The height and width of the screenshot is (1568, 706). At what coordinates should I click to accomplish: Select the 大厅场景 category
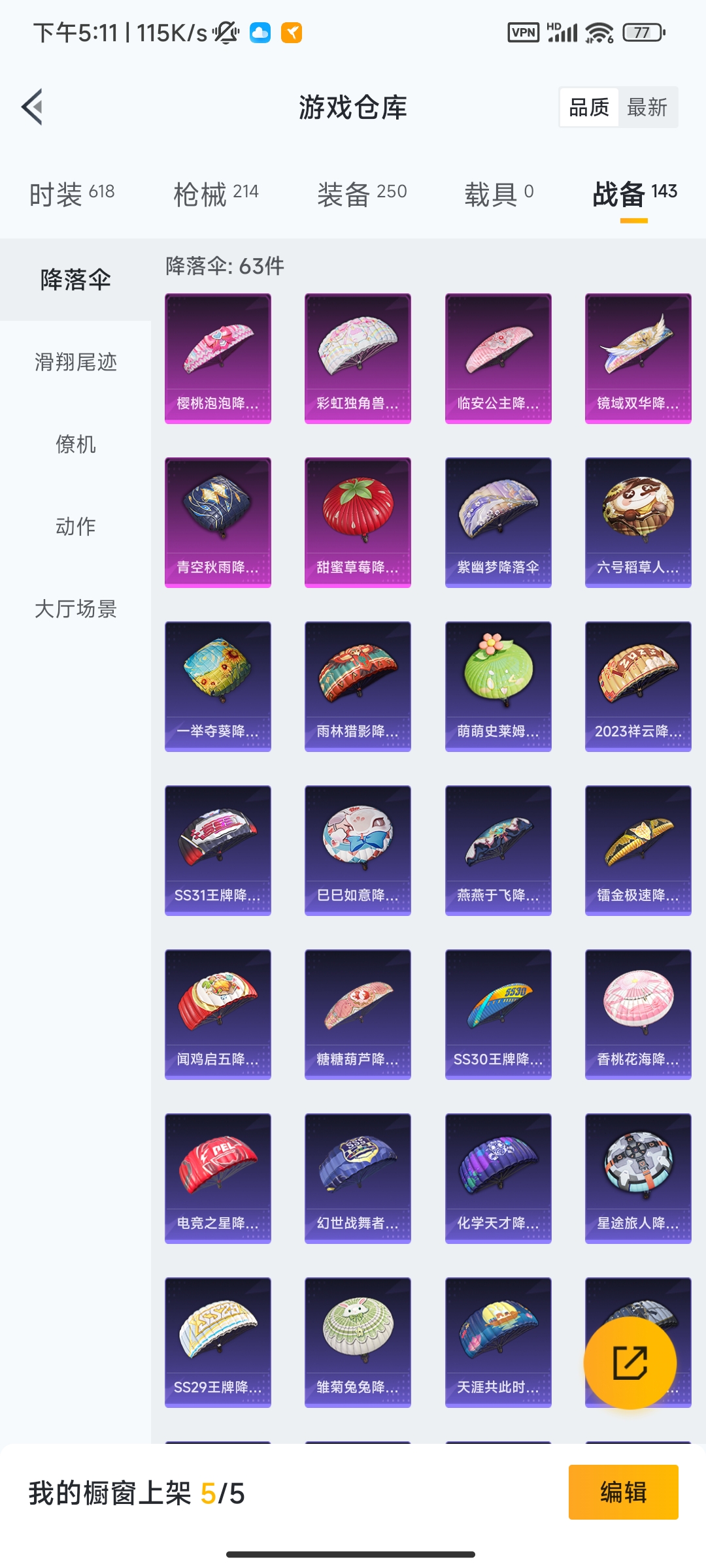(75, 609)
